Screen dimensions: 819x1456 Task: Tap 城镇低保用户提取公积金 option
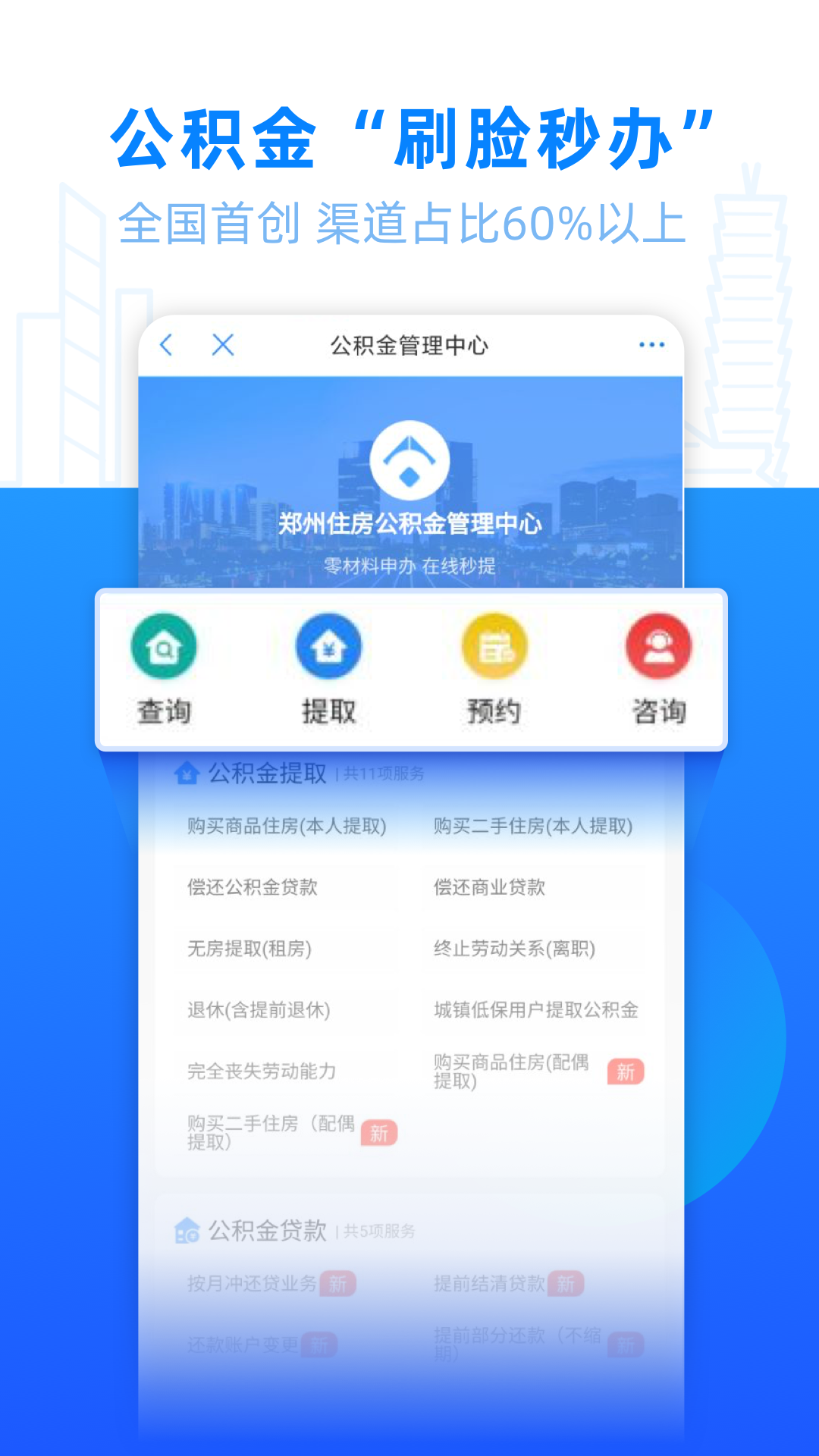[x=535, y=1010]
